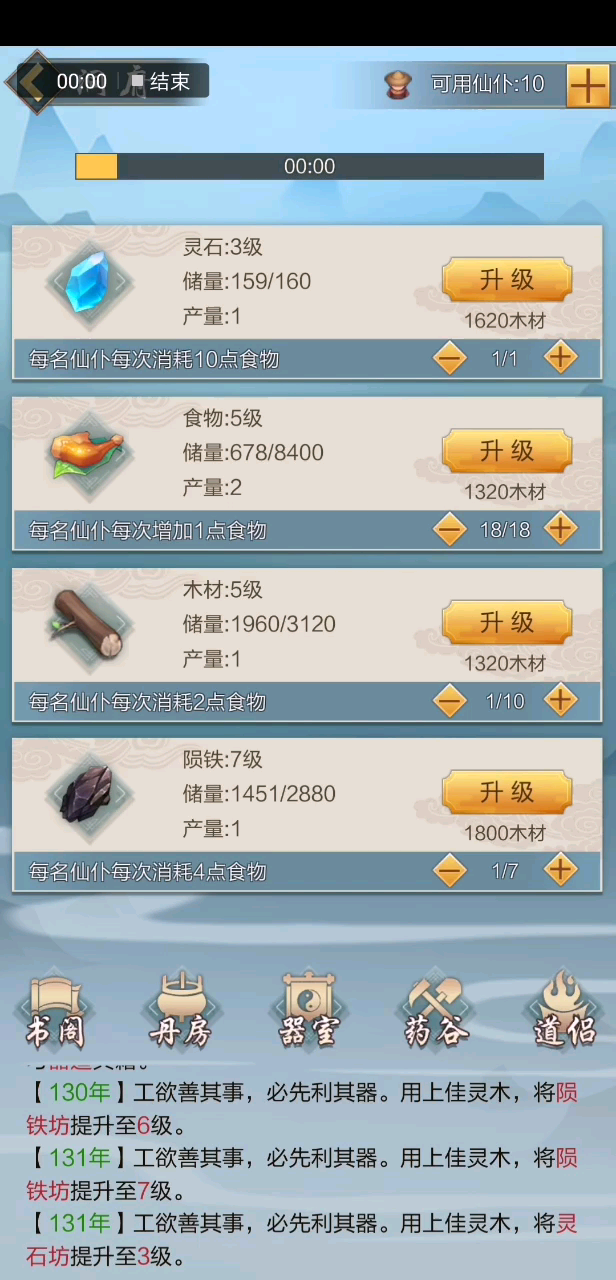The height and width of the screenshot is (1280, 616).
Task: Upgrade 灵石 for 1620木材
Action: [507, 280]
